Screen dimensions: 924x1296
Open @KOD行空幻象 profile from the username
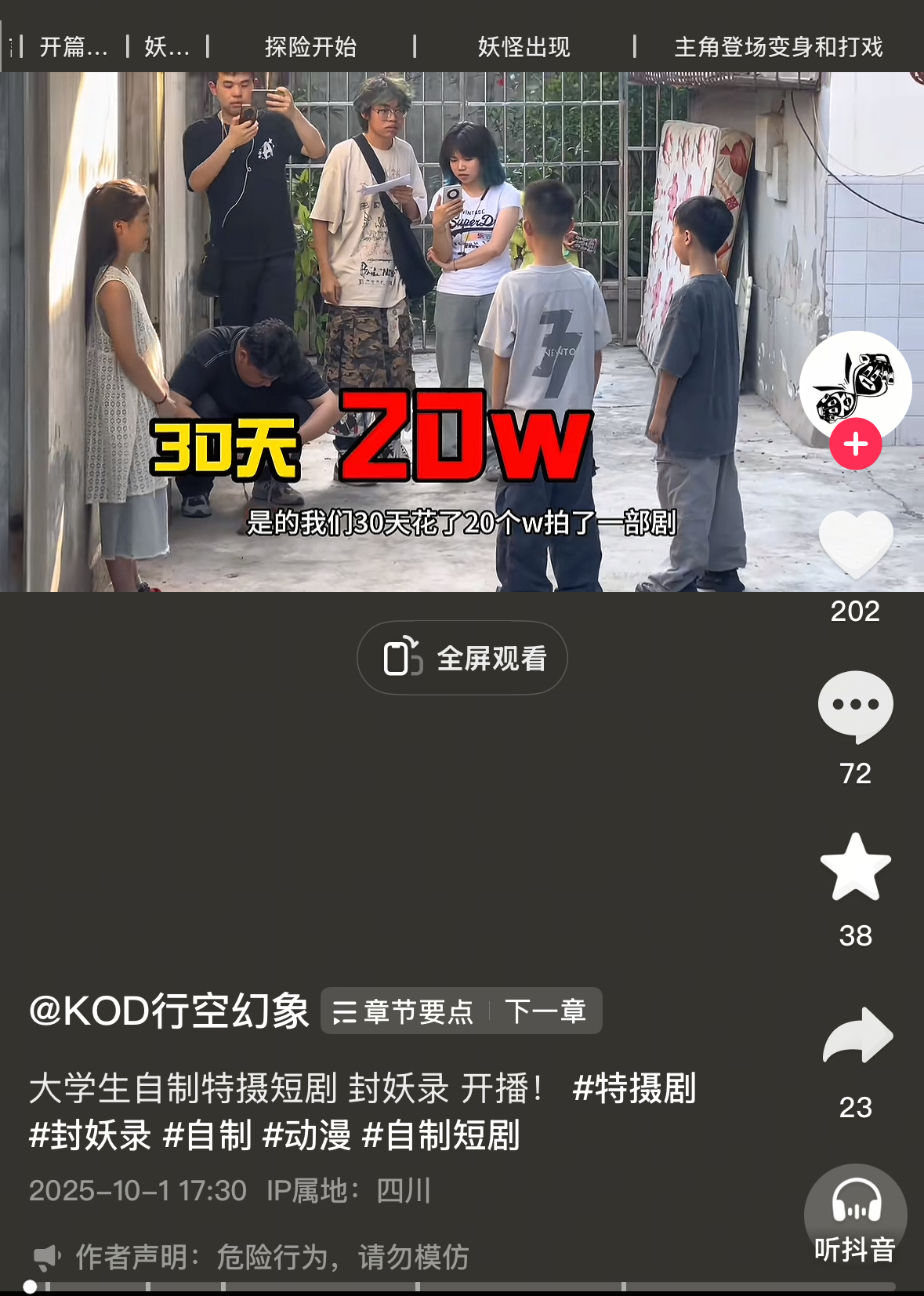click(169, 1011)
